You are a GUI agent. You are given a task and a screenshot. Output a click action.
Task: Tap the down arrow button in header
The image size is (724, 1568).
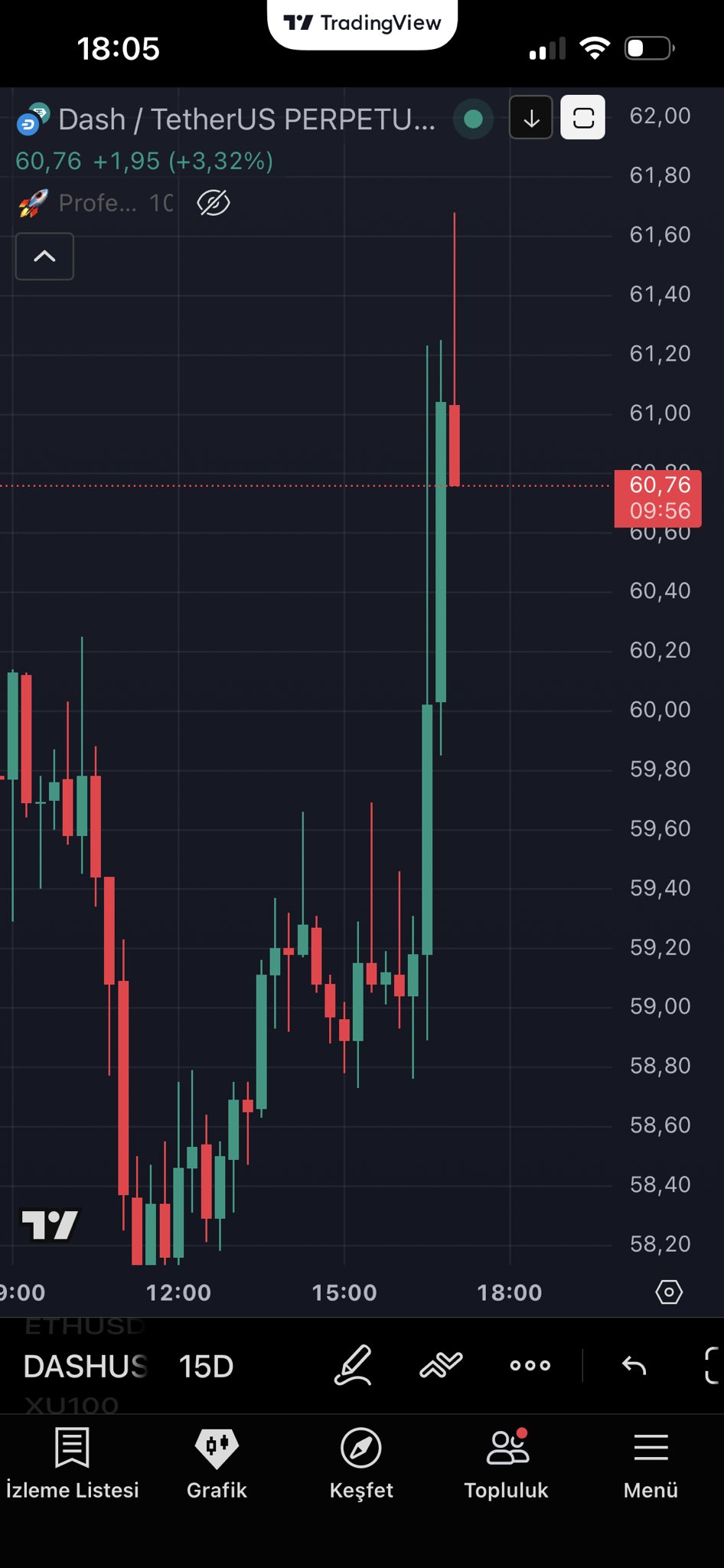pyautogui.click(x=531, y=118)
